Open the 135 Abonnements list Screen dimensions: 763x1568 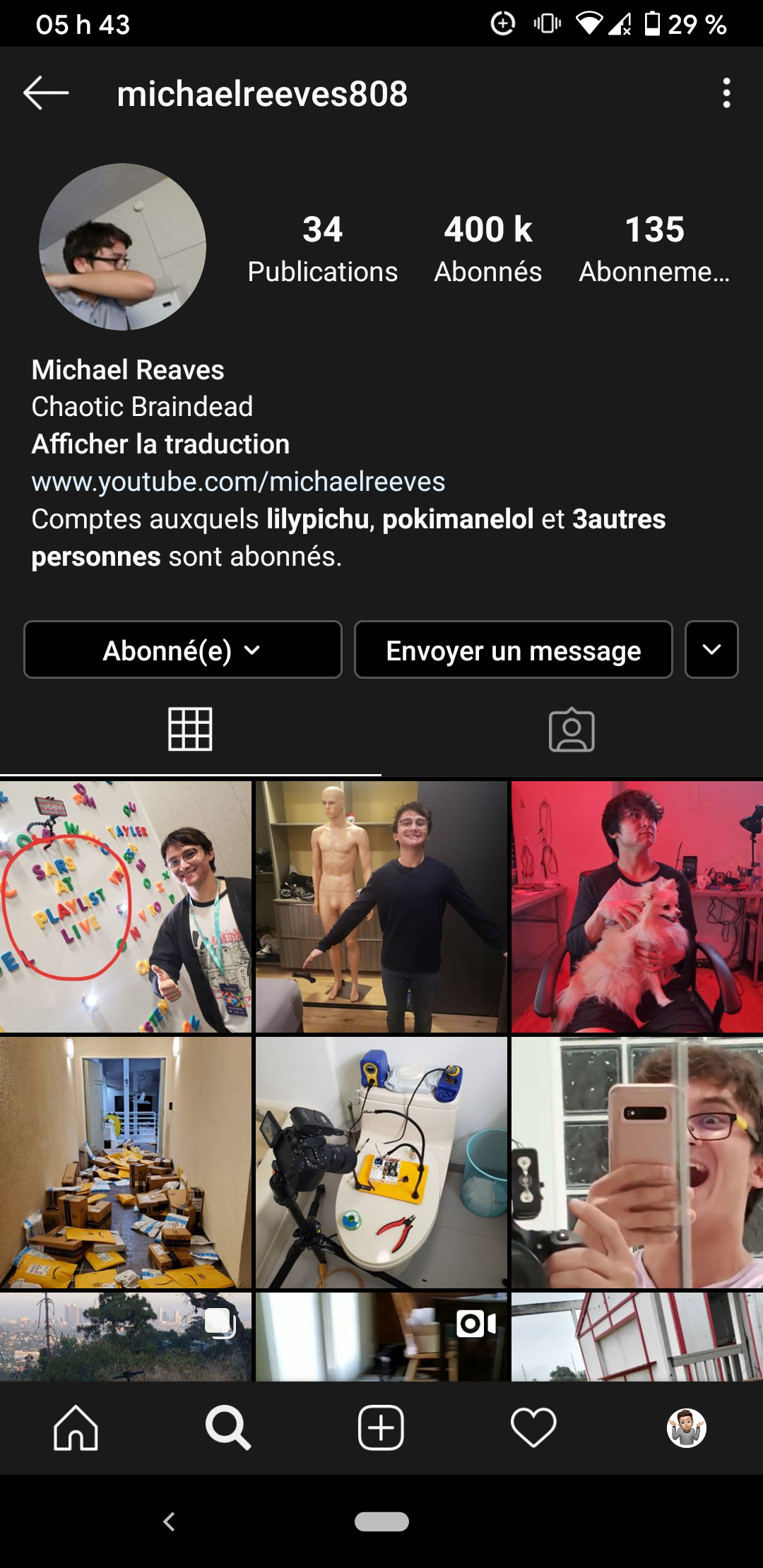(654, 249)
